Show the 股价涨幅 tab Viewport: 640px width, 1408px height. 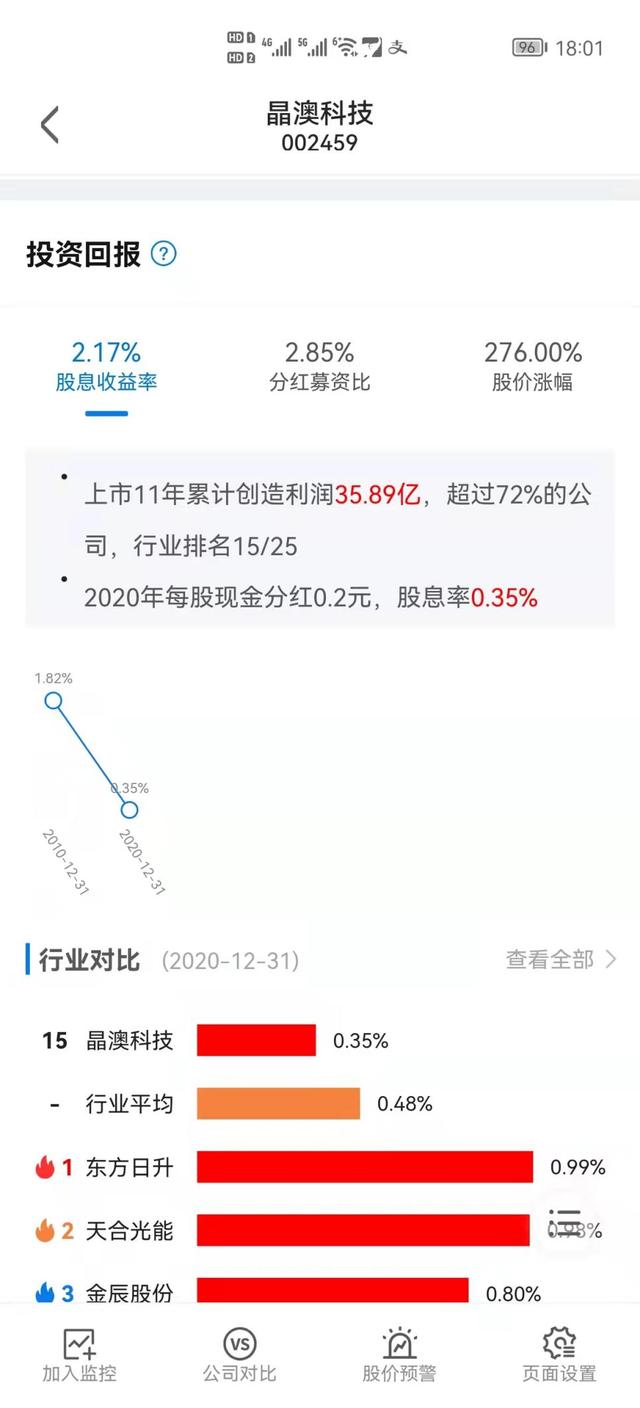pos(532,366)
